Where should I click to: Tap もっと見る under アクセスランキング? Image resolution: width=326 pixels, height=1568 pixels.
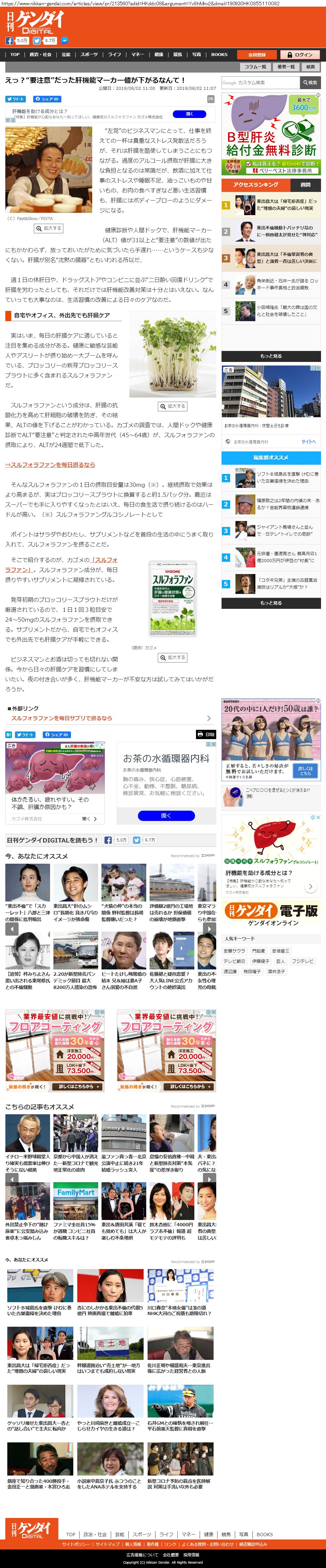(271, 356)
